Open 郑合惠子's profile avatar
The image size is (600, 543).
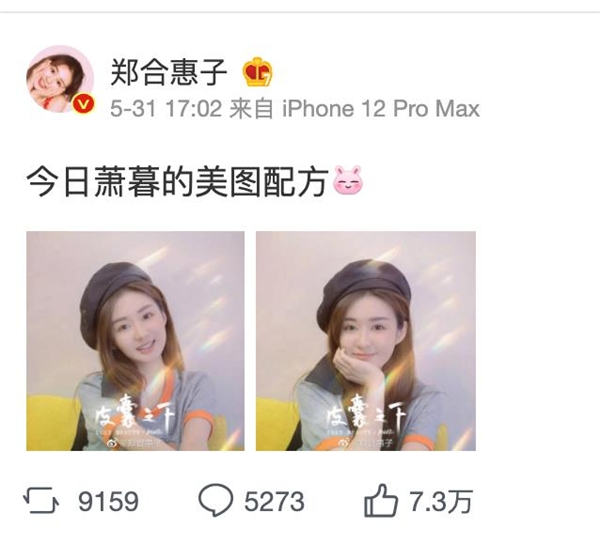click(59, 79)
